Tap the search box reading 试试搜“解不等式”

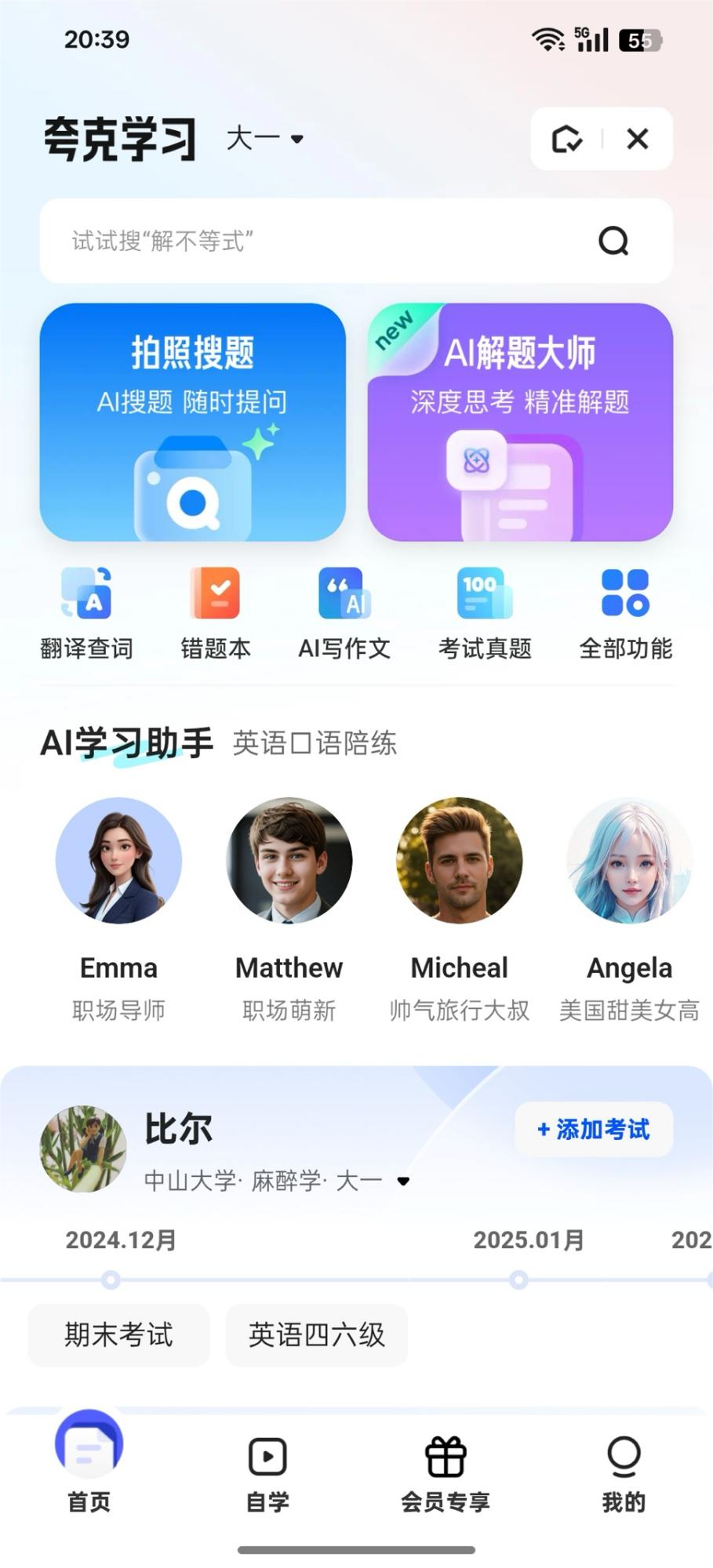(x=329, y=241)
